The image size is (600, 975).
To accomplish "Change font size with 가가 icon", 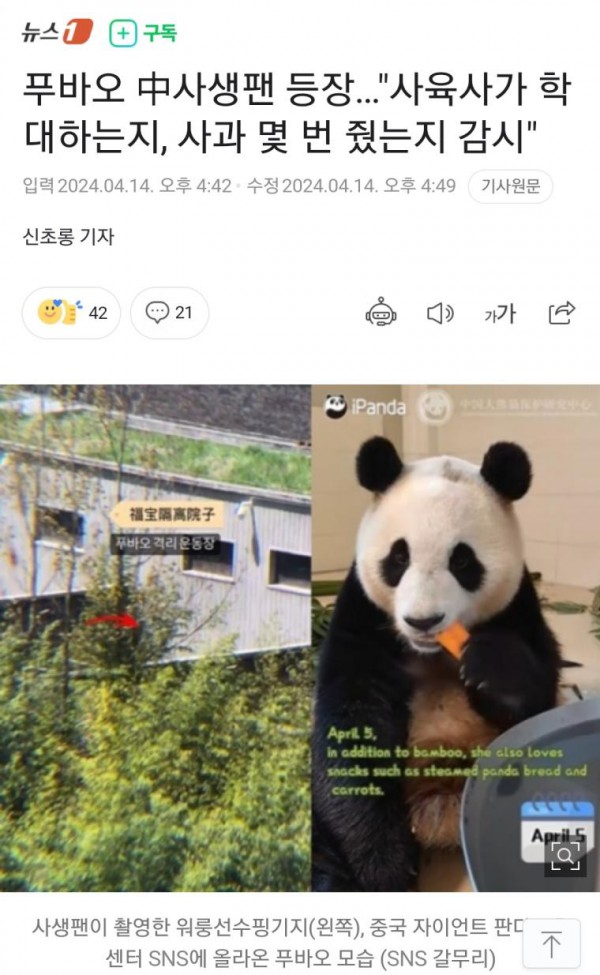I will click(499, 313).
